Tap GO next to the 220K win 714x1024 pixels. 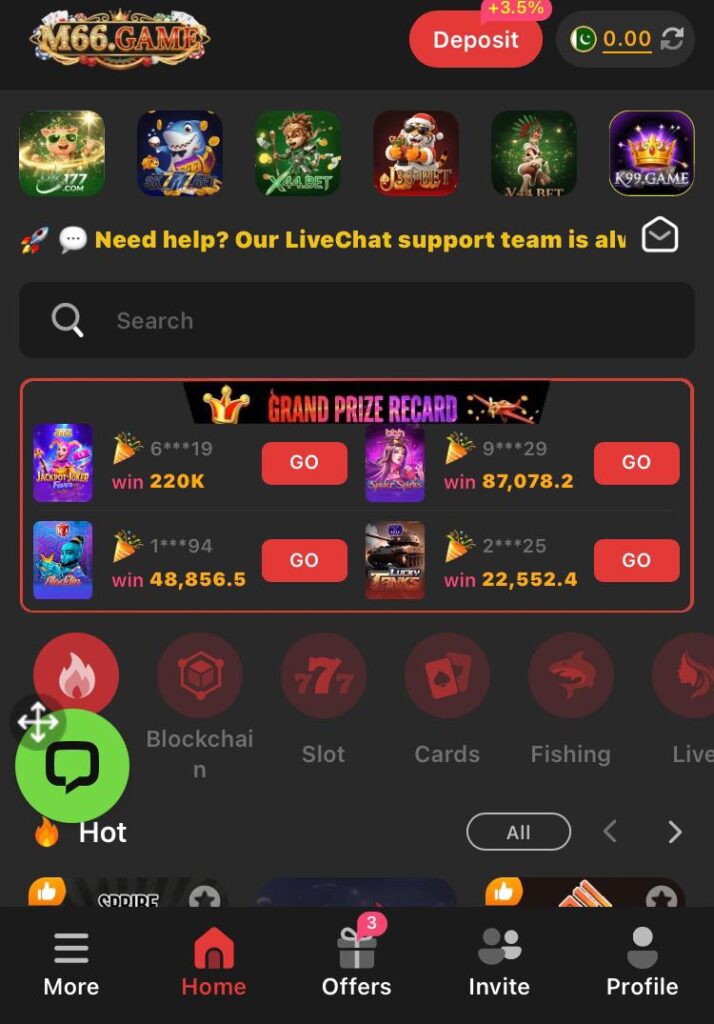(x=304, y=463)
